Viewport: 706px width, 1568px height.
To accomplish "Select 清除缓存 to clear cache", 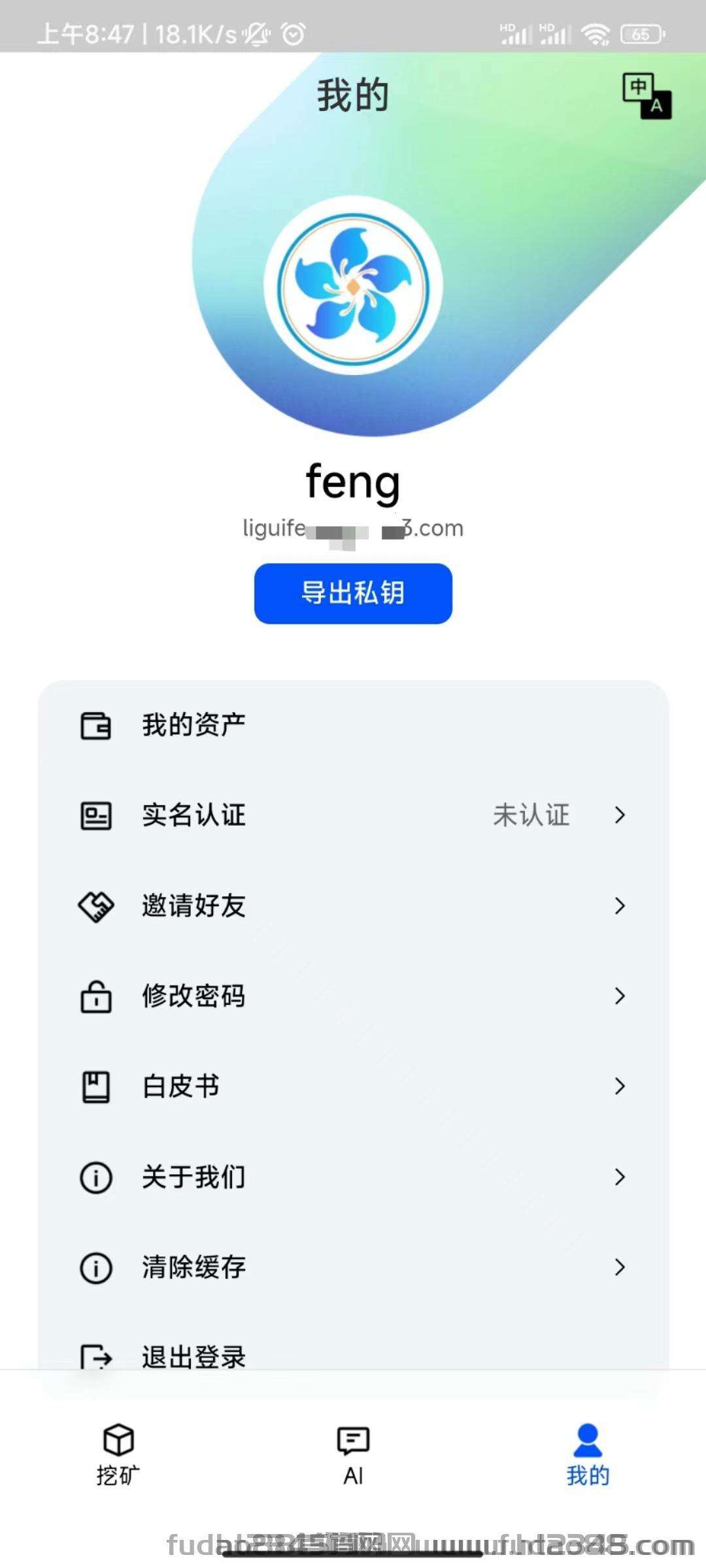I will [353, 1267].
